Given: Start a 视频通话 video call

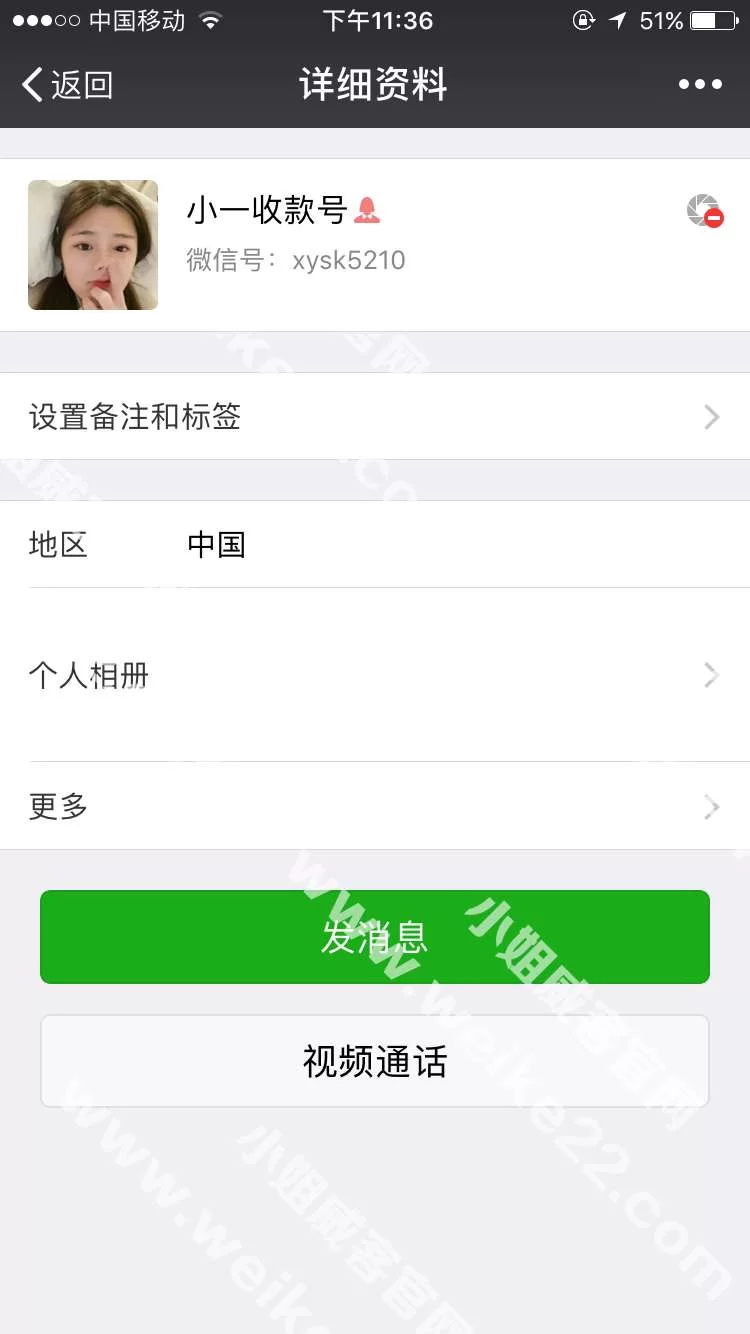Looking at the screenshot, I should click(375, 1061).
